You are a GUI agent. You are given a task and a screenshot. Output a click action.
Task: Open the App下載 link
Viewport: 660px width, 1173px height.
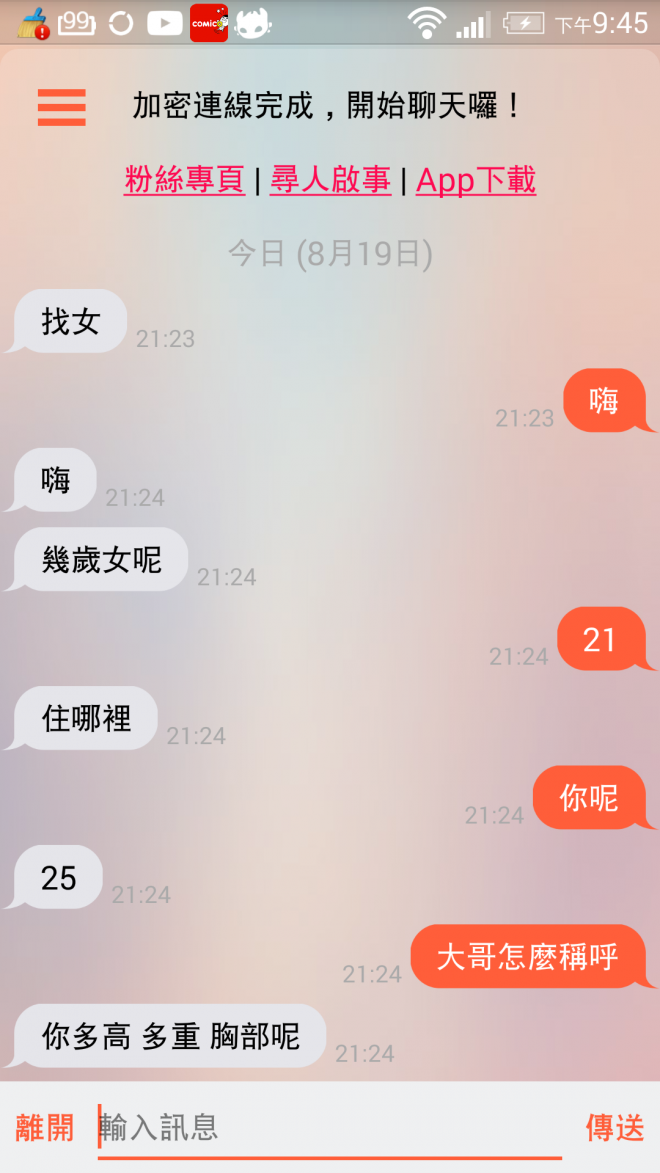point(476,180)
